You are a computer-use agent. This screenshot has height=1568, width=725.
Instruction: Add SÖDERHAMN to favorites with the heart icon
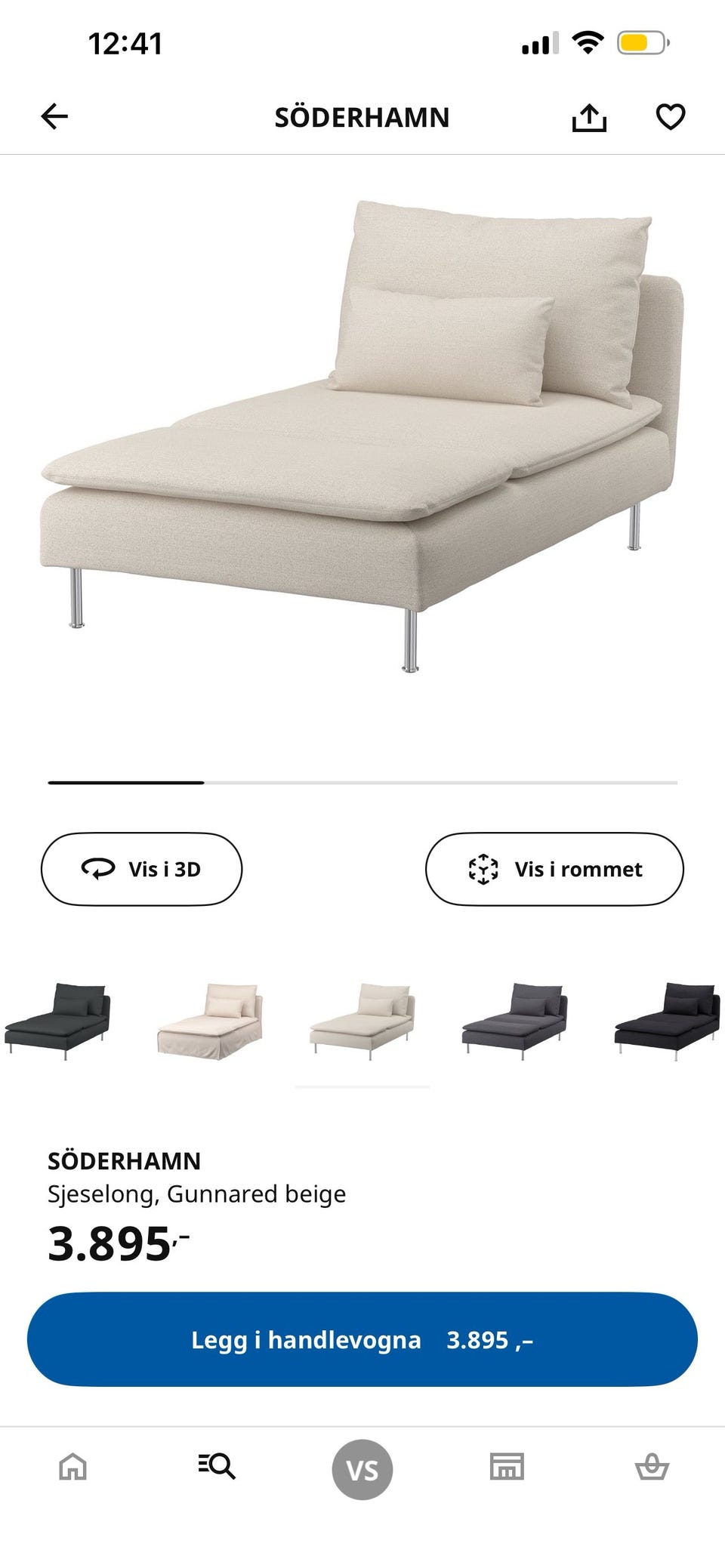pyautogui.click(x=671, y=117)
